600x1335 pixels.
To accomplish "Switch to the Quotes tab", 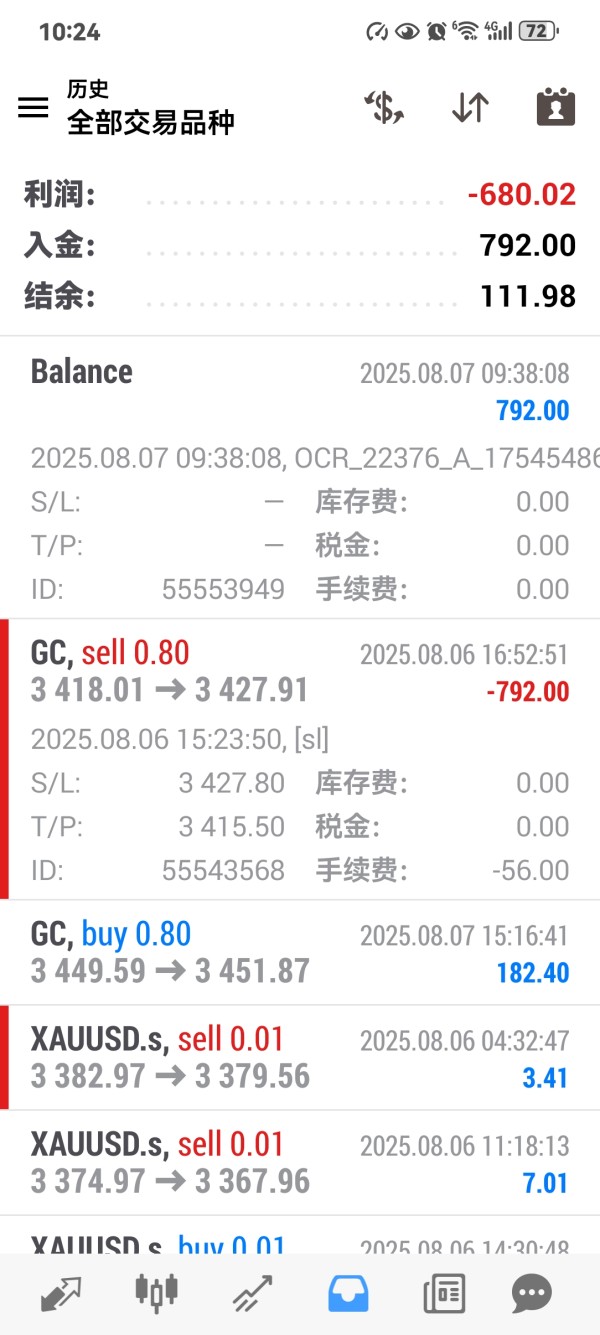I will 61,1294.
